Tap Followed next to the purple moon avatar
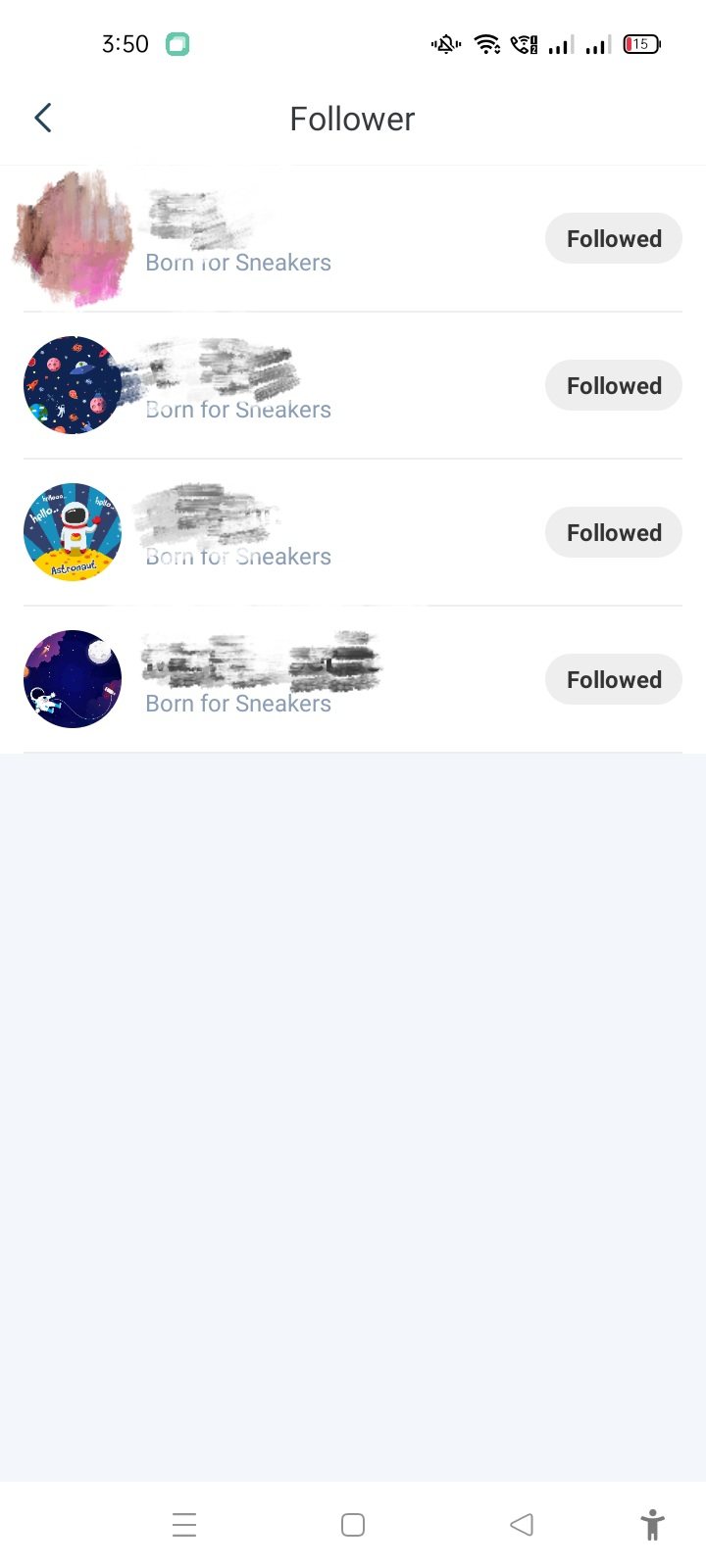 [x=613, y=679]
